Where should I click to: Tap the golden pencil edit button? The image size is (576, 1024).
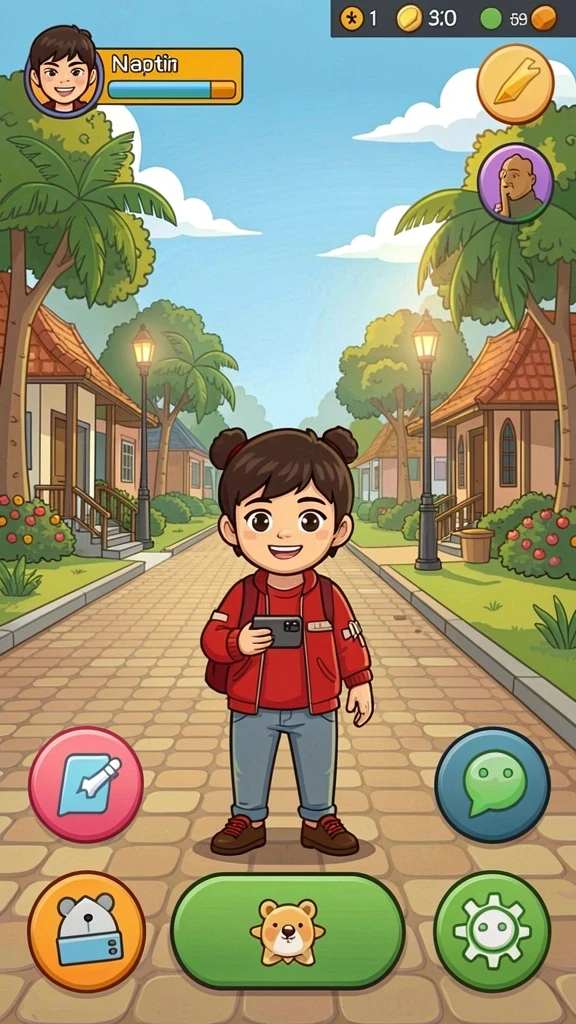click(x=516, y=84)
